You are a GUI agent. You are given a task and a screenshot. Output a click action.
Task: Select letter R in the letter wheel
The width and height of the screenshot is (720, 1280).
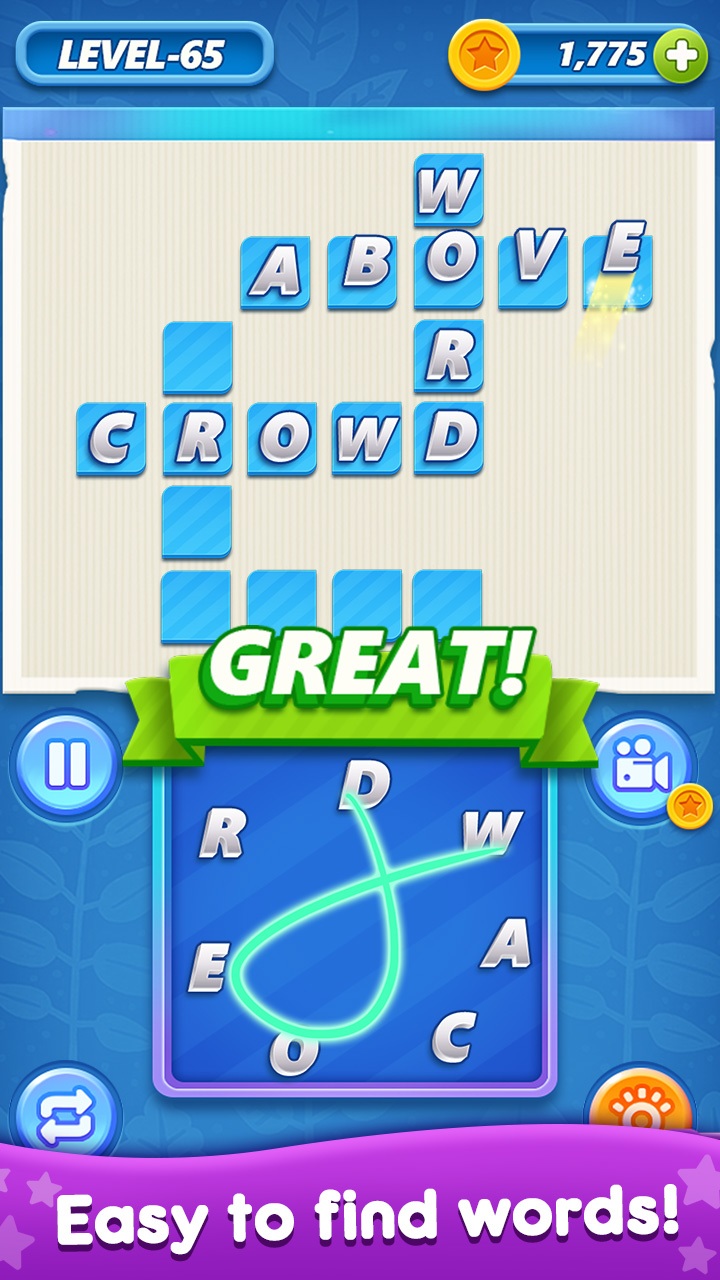(x=222, y=833)
